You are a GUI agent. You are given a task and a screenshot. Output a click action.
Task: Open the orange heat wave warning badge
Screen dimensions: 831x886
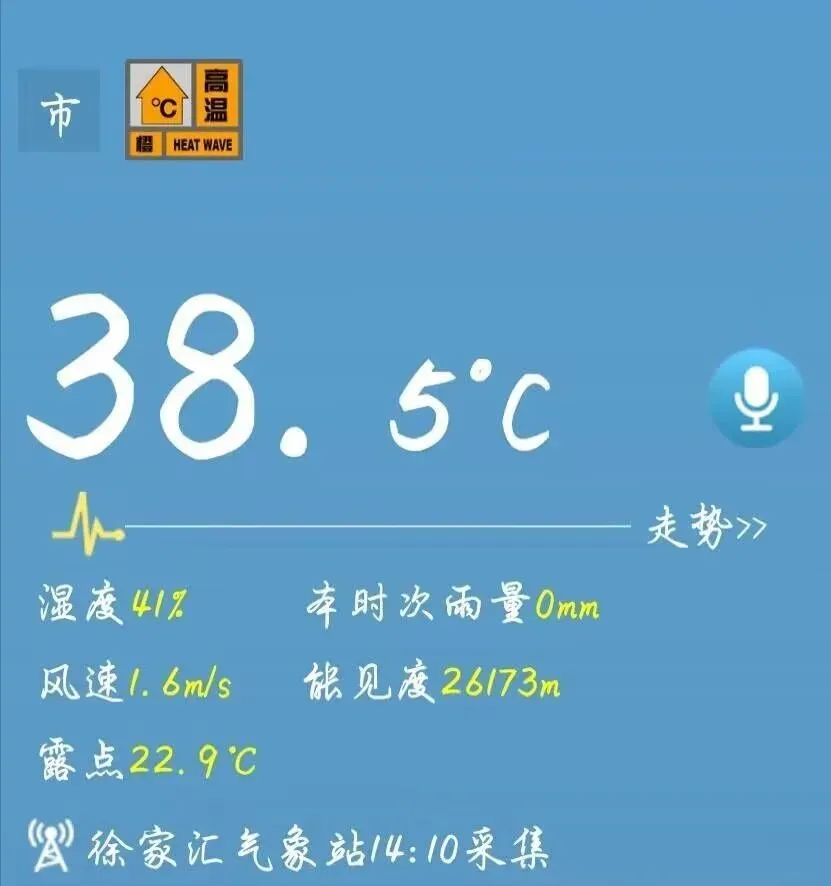184,109
